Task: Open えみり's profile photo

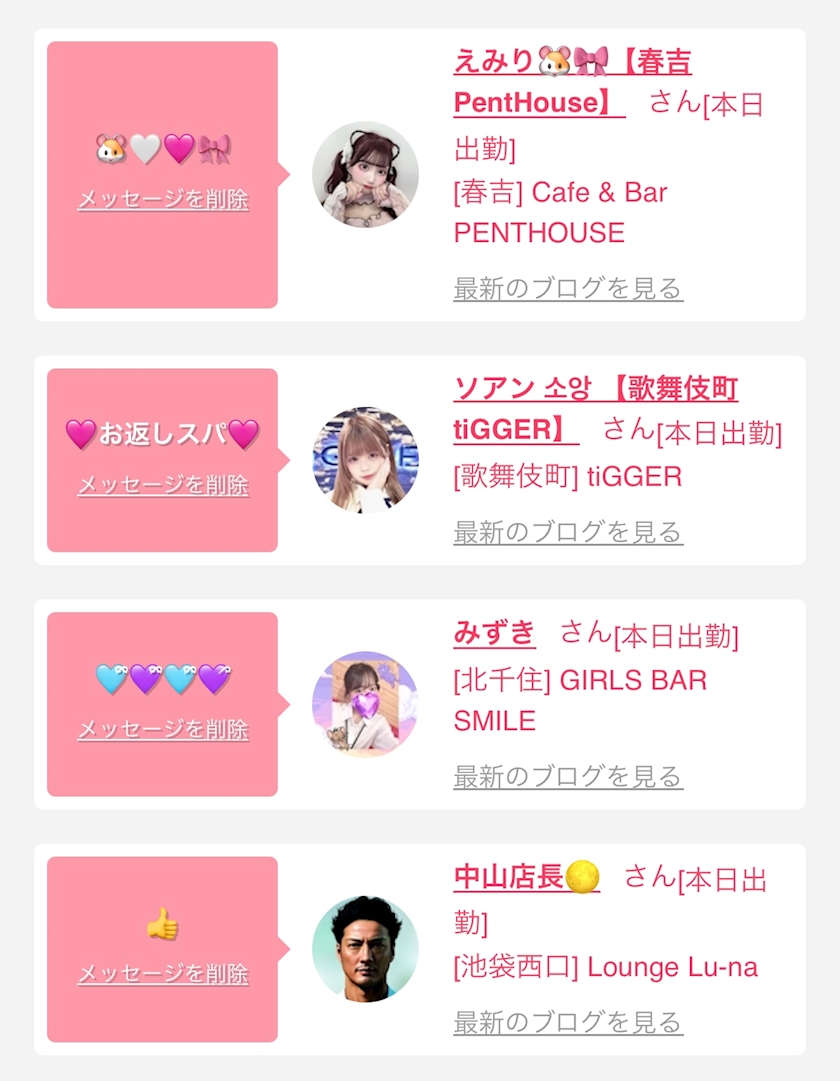Action: point(366,175)
